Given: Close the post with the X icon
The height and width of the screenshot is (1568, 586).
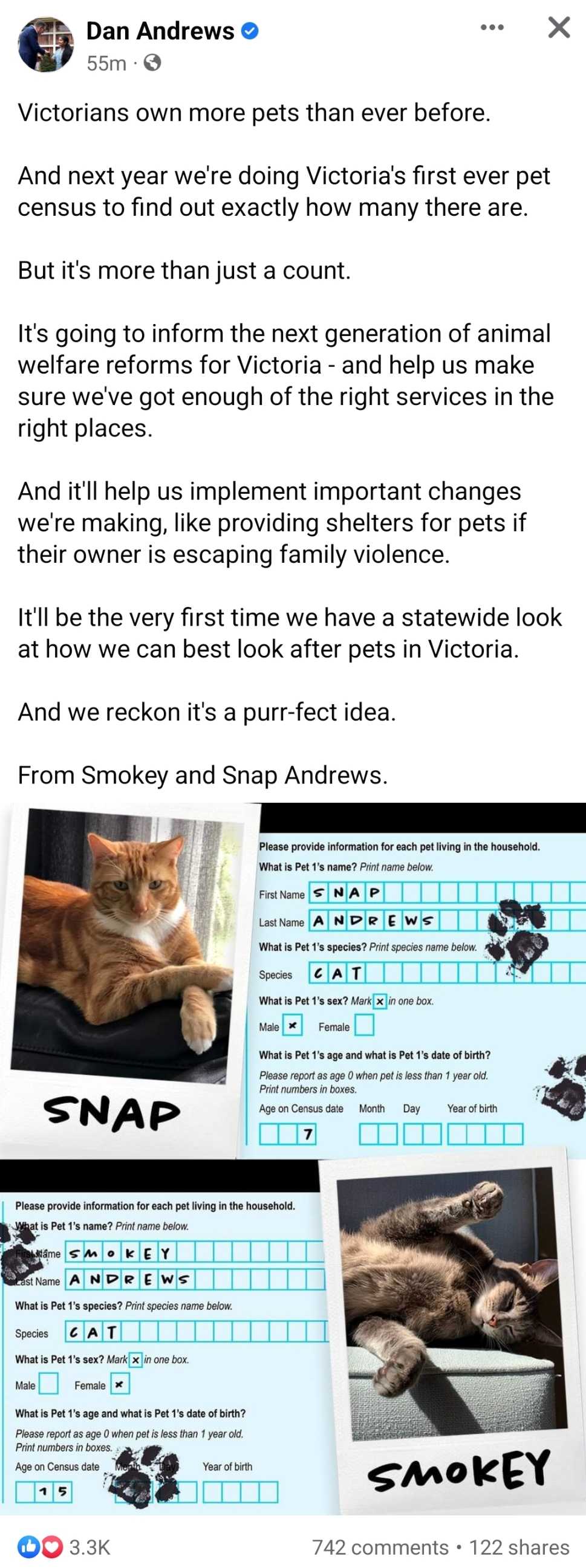Looking at the screenshot, I should (559, 27).
